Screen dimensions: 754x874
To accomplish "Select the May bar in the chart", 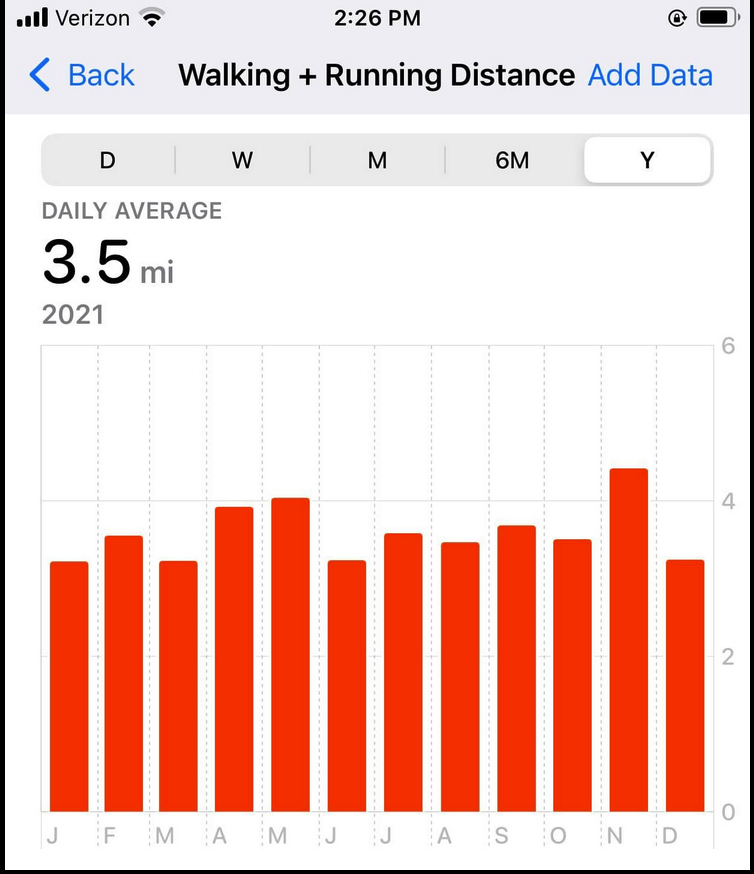I will [290, 655].
